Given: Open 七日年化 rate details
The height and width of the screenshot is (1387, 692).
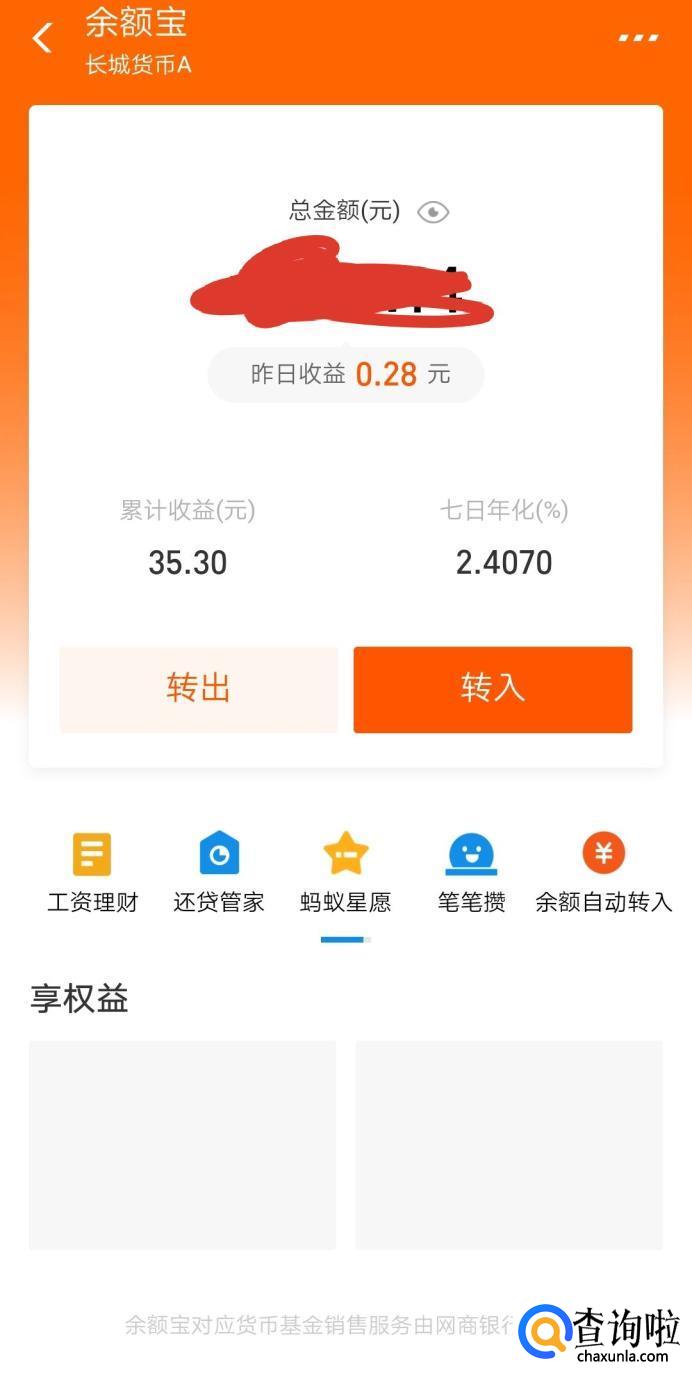Looking at the screenshot, I should [503, 541].
